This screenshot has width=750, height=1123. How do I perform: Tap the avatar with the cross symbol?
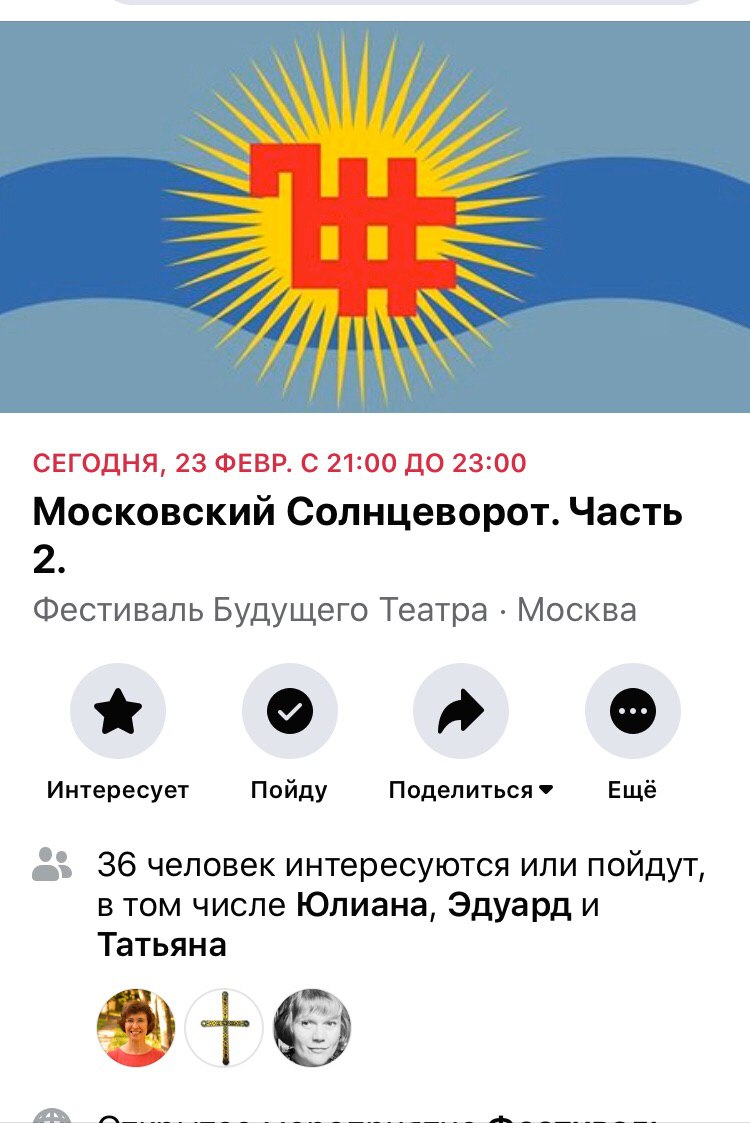point(223,1028)
